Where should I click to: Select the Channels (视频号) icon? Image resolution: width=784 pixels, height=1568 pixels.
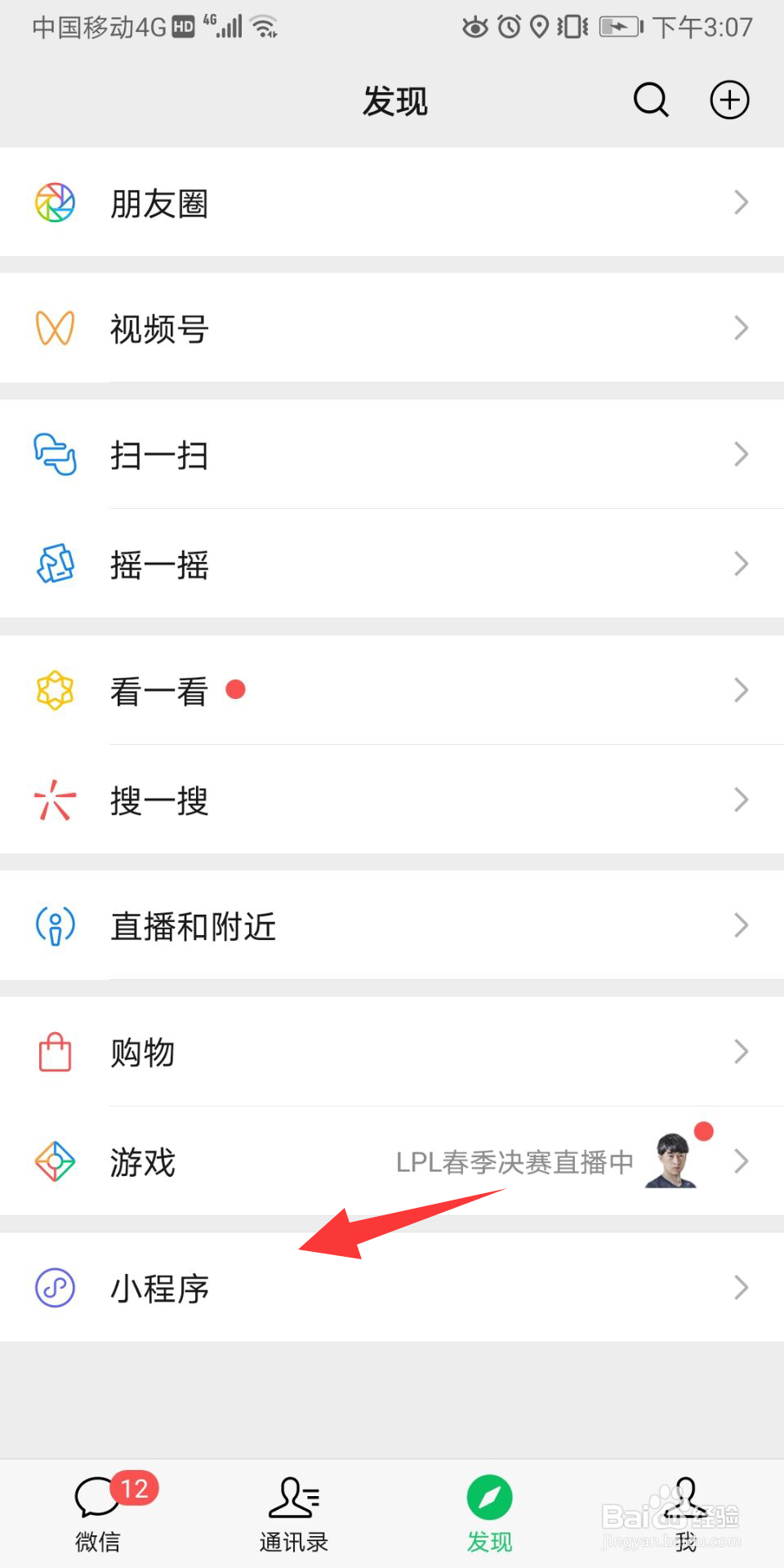54,327
